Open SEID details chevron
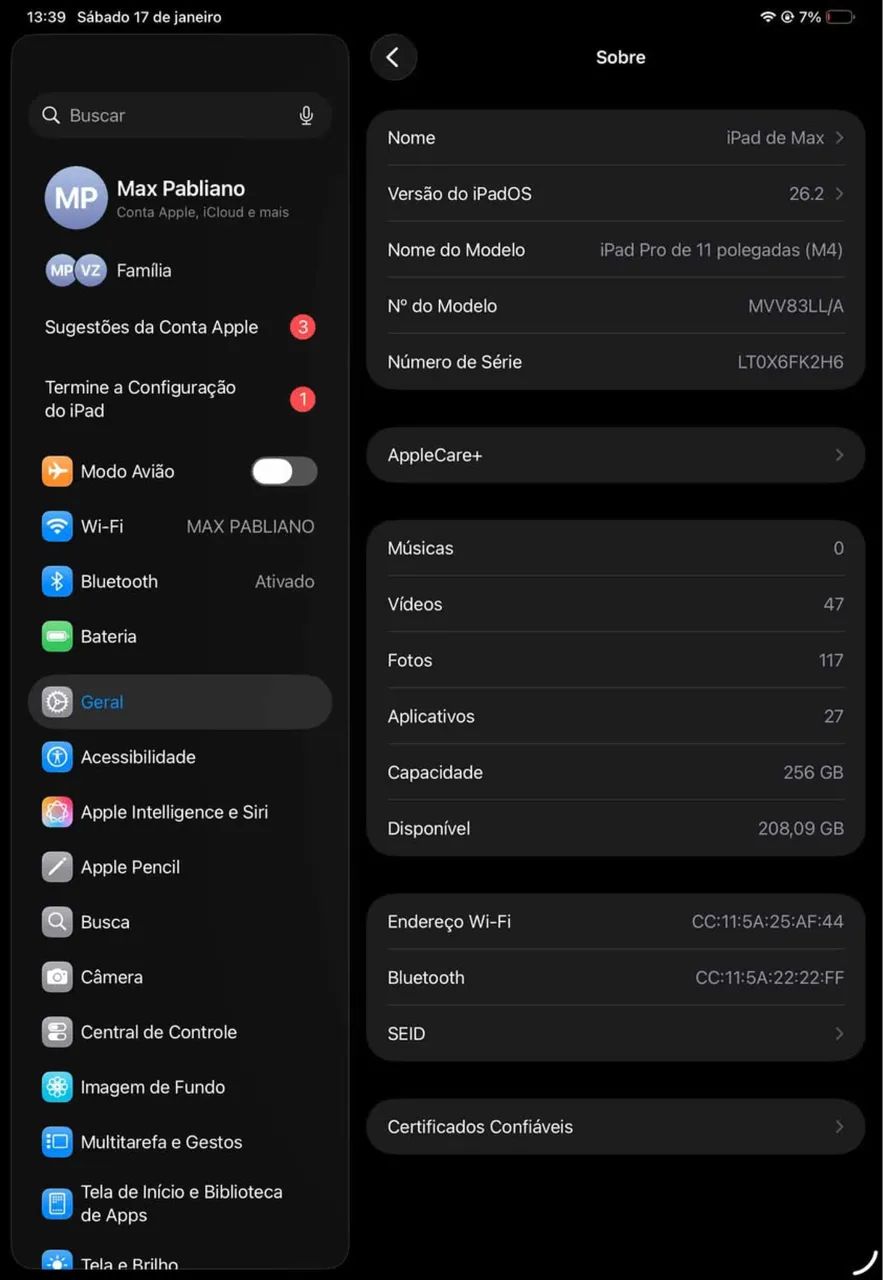The image size is (883, 1280). click(x=838, y=1033)
